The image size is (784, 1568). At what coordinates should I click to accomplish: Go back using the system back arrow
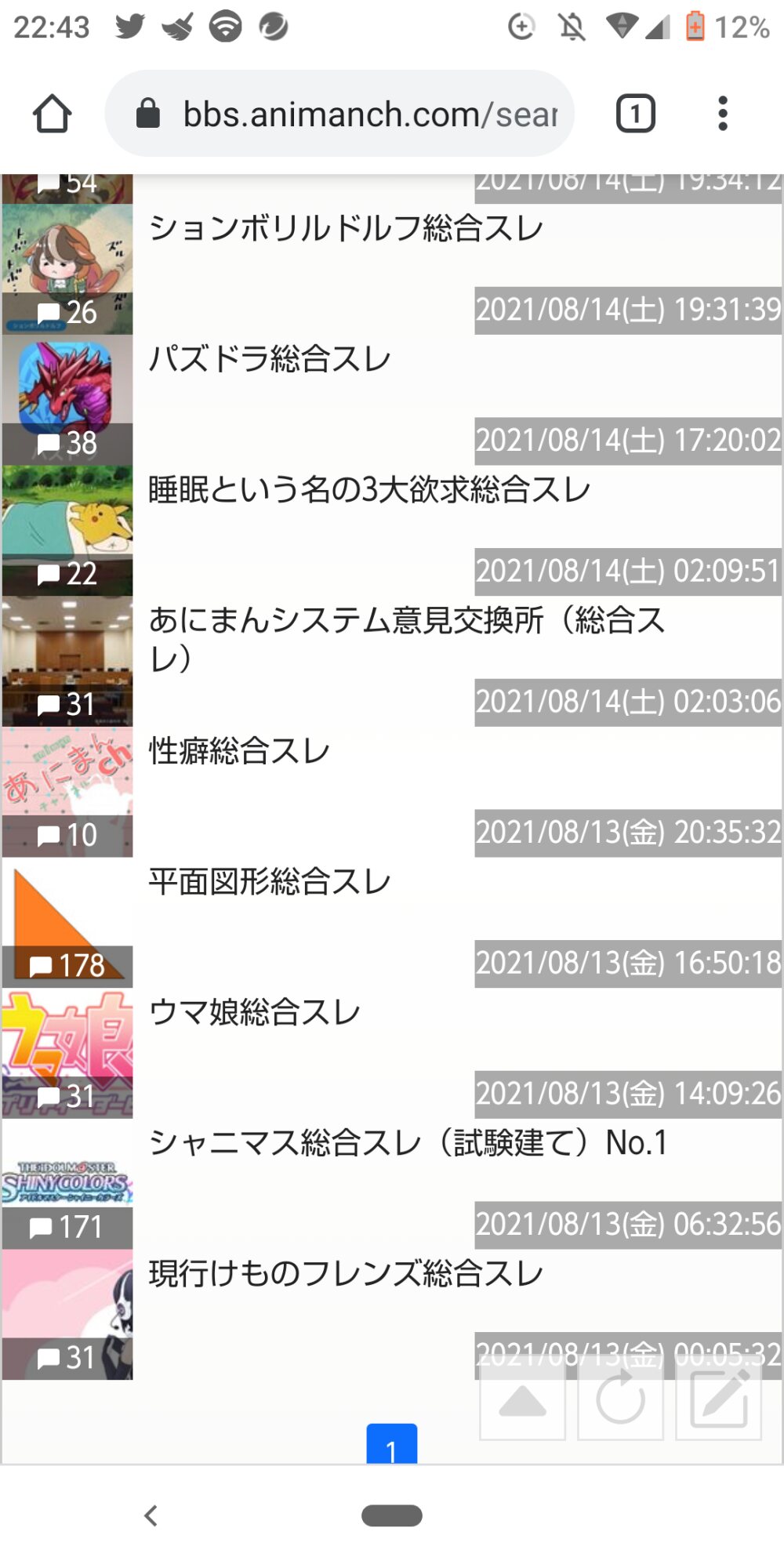point(151,1515)
